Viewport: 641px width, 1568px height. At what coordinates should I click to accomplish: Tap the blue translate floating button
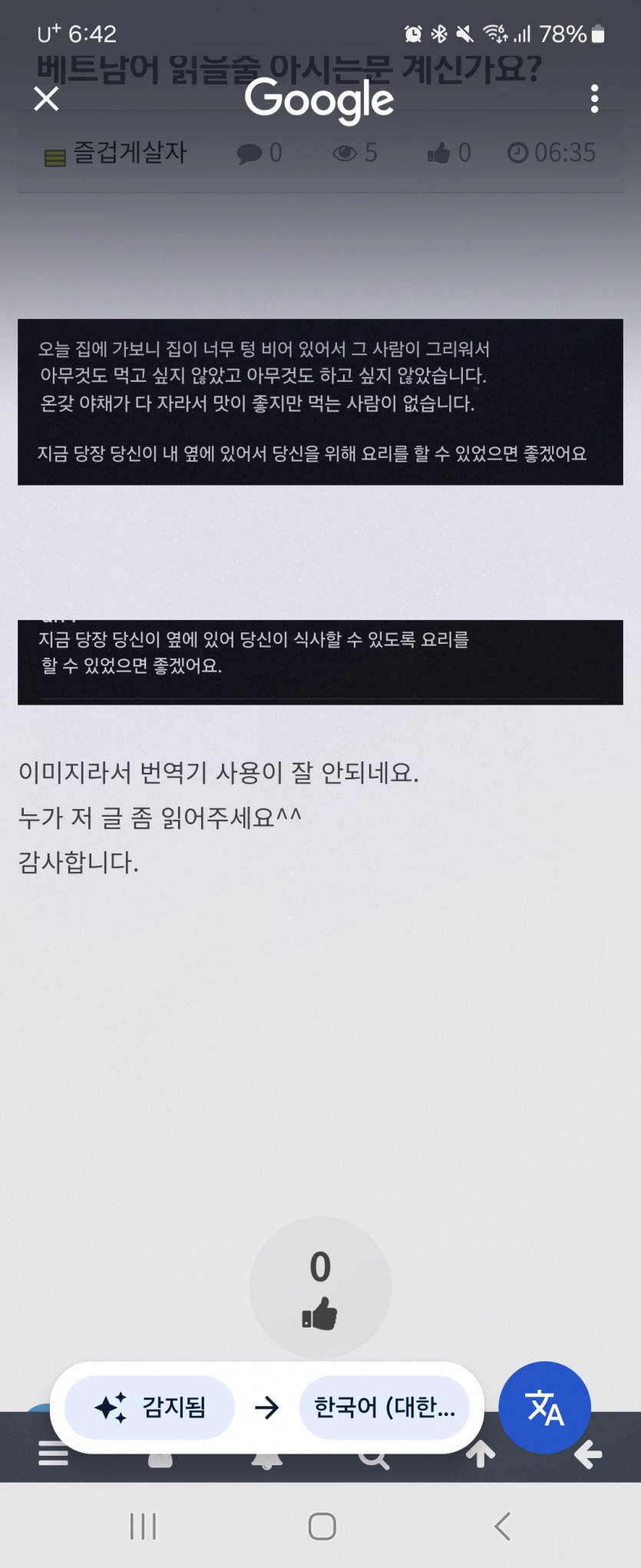click(544, 1407)
